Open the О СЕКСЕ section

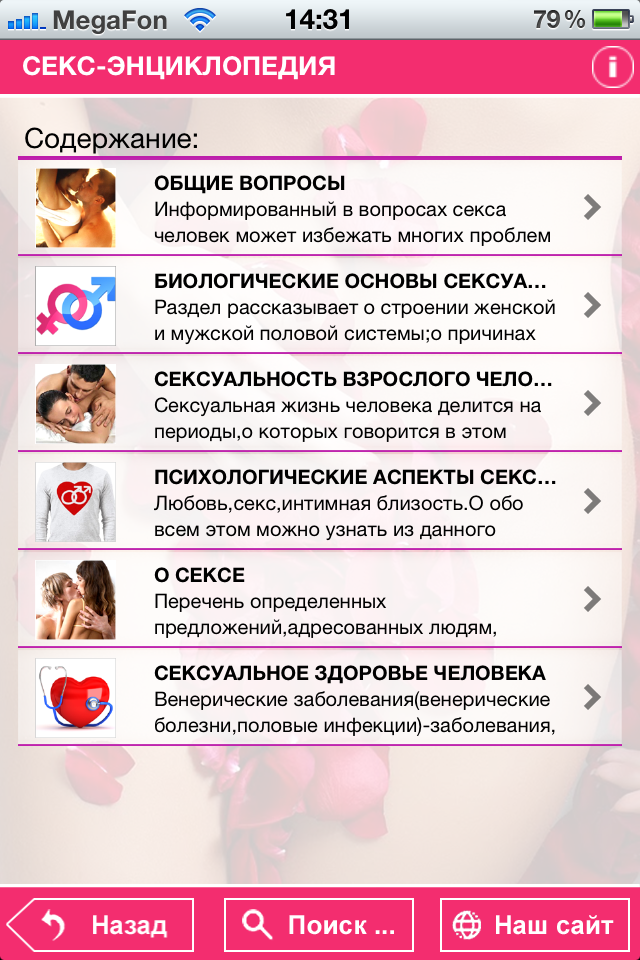pyautogui.click(x=320, y=599)
